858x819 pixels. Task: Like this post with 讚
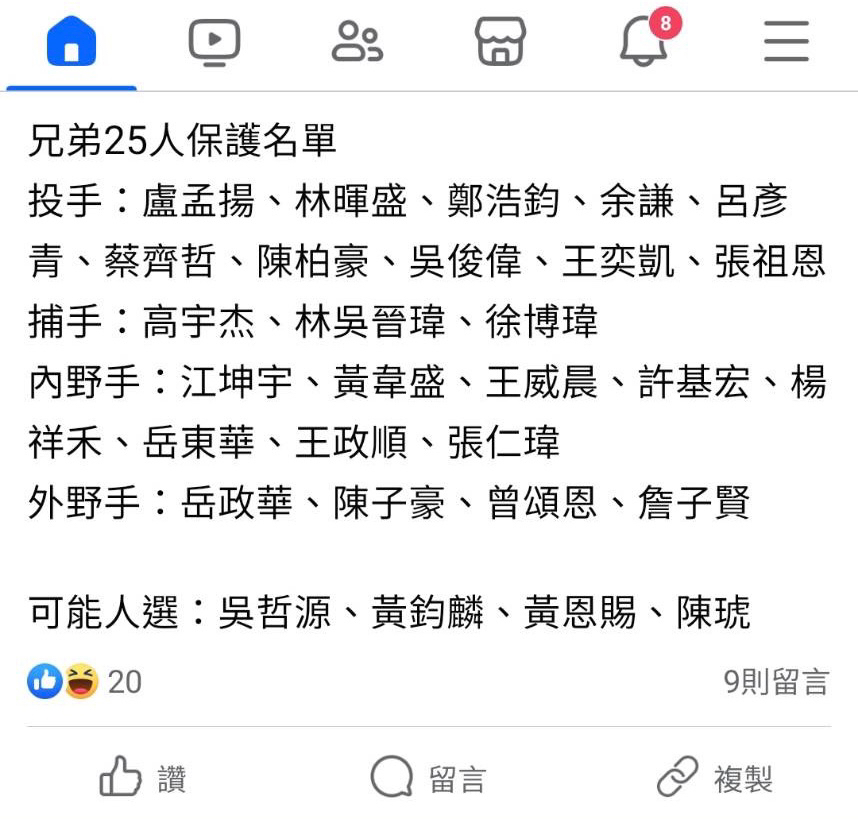click(143, 777)
